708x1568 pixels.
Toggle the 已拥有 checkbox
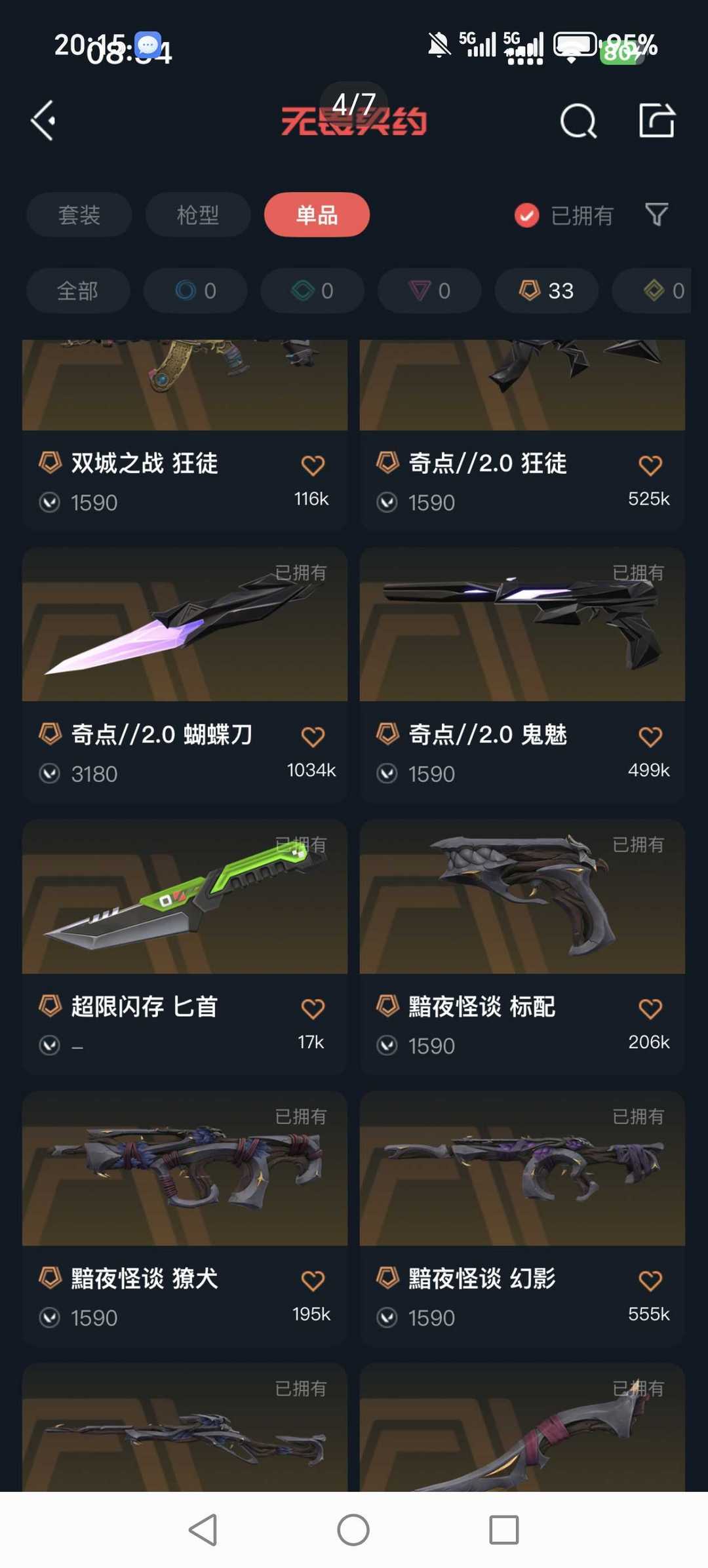(526, 215)
